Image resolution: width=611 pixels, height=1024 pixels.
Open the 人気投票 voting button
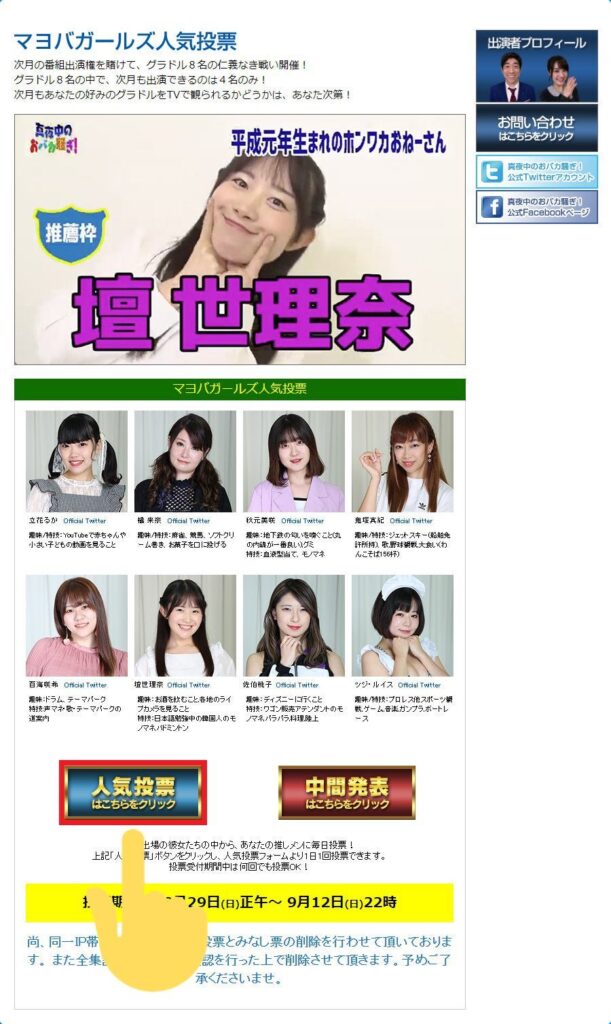[133, 792]
